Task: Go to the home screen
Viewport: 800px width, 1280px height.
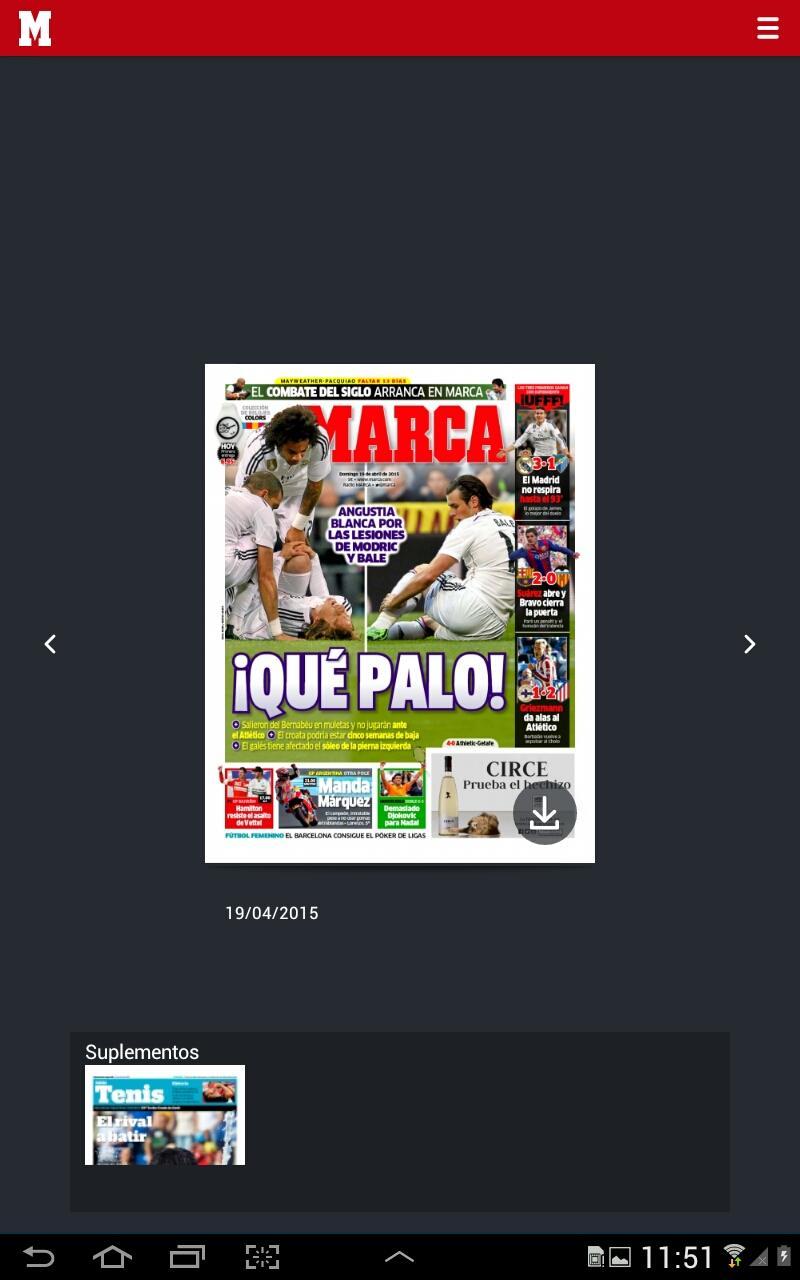Action: [112, 1257]
